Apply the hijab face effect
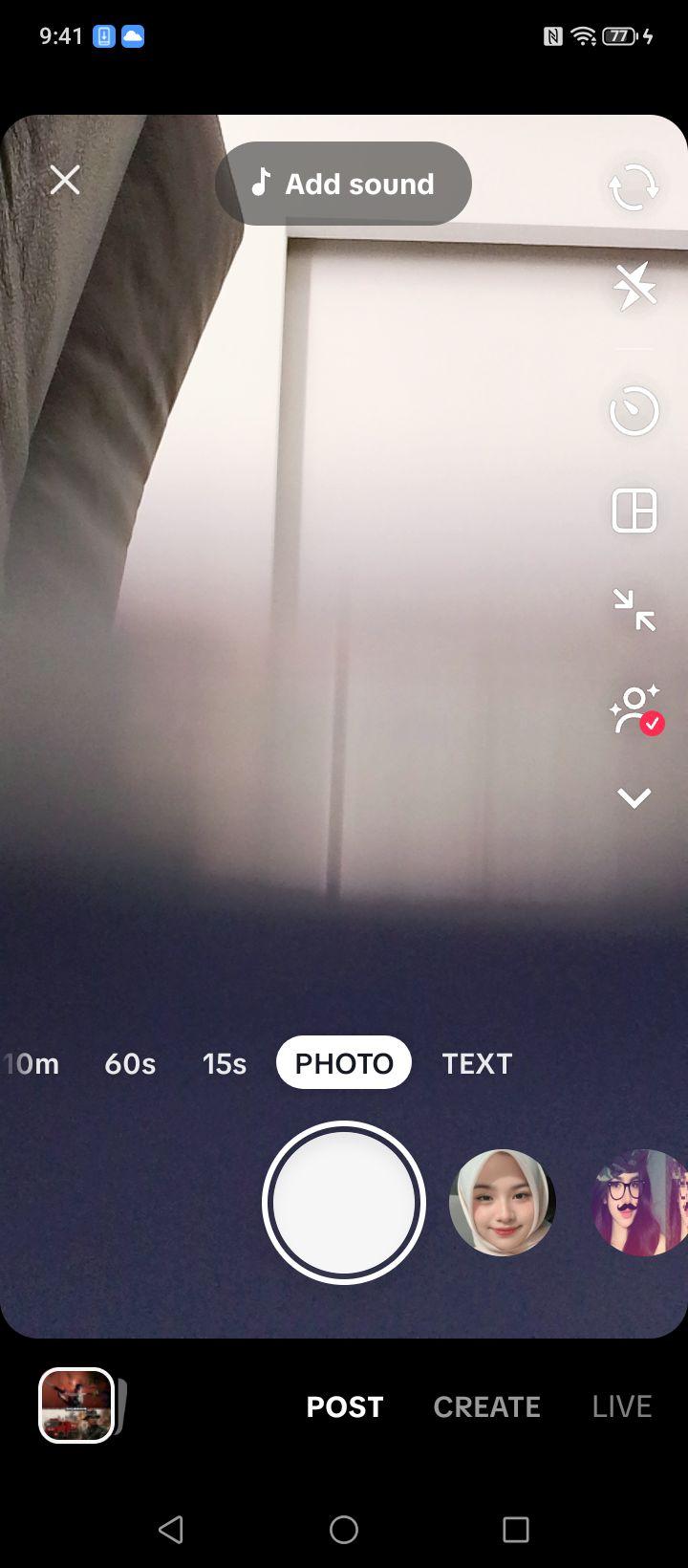The width and height of the screenshot is (688, 1568). coord(503,1203)
